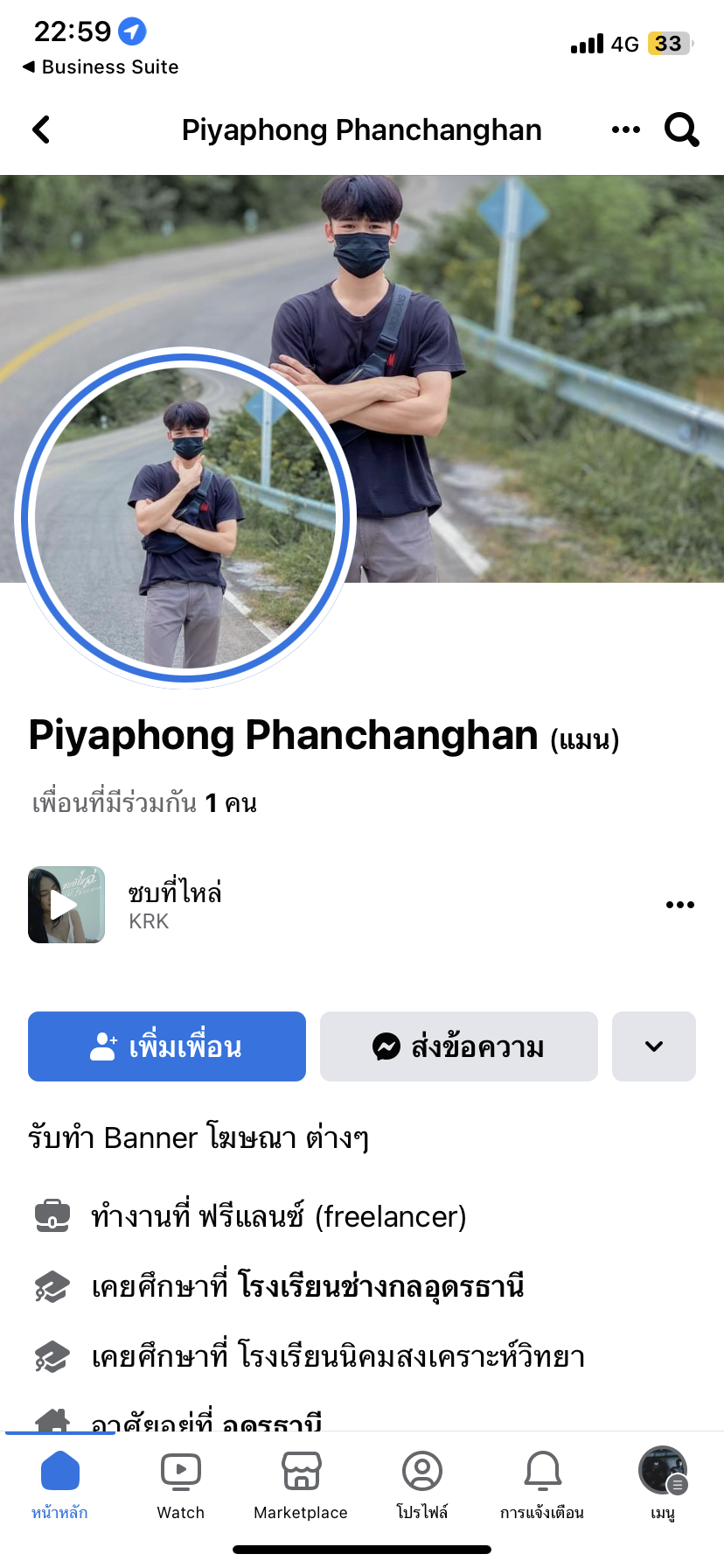Tap เพิ่มเพื่อน to add friend

tap(167, 1046)
